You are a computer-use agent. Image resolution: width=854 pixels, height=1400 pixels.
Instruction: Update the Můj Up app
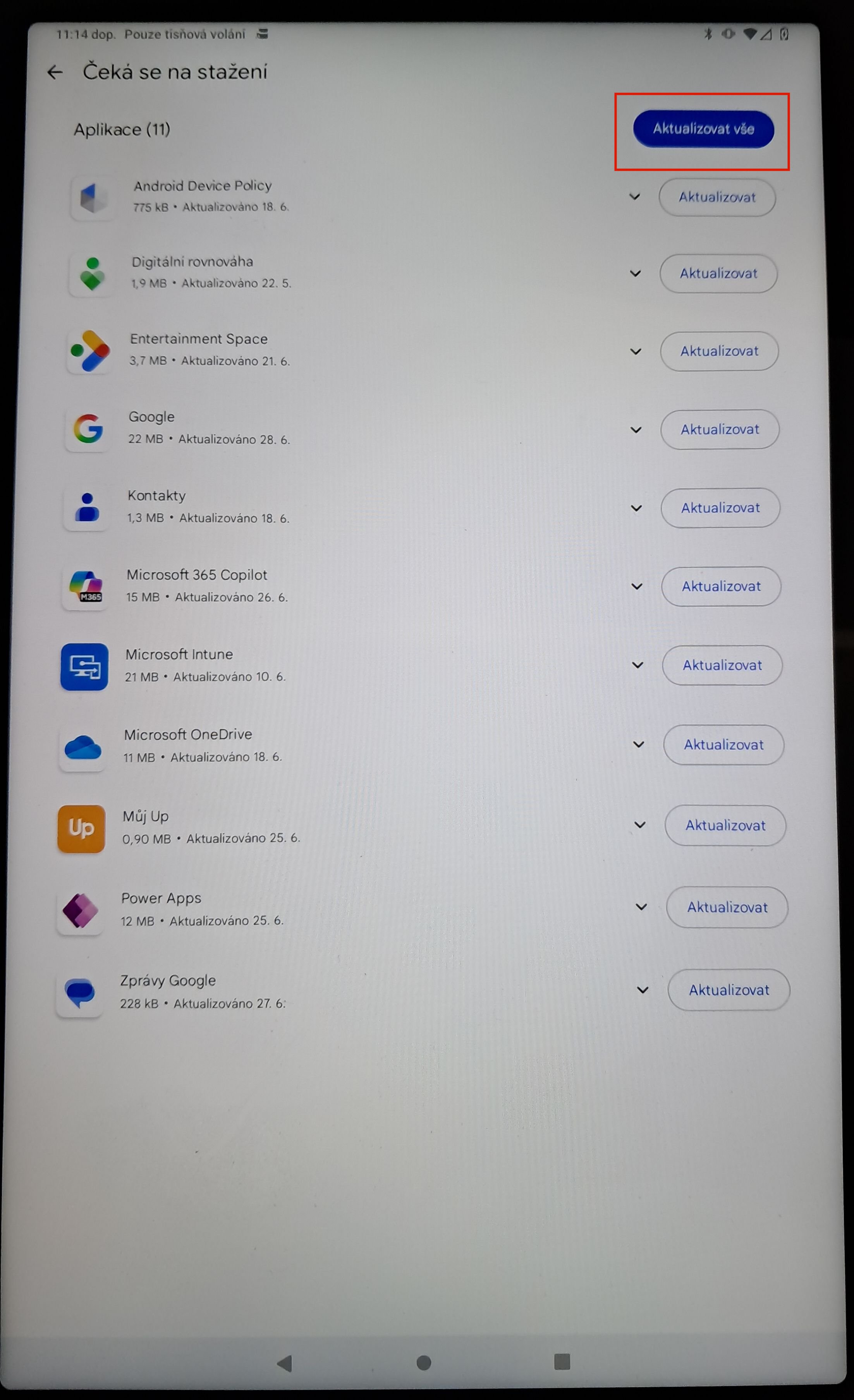(725, 825)
